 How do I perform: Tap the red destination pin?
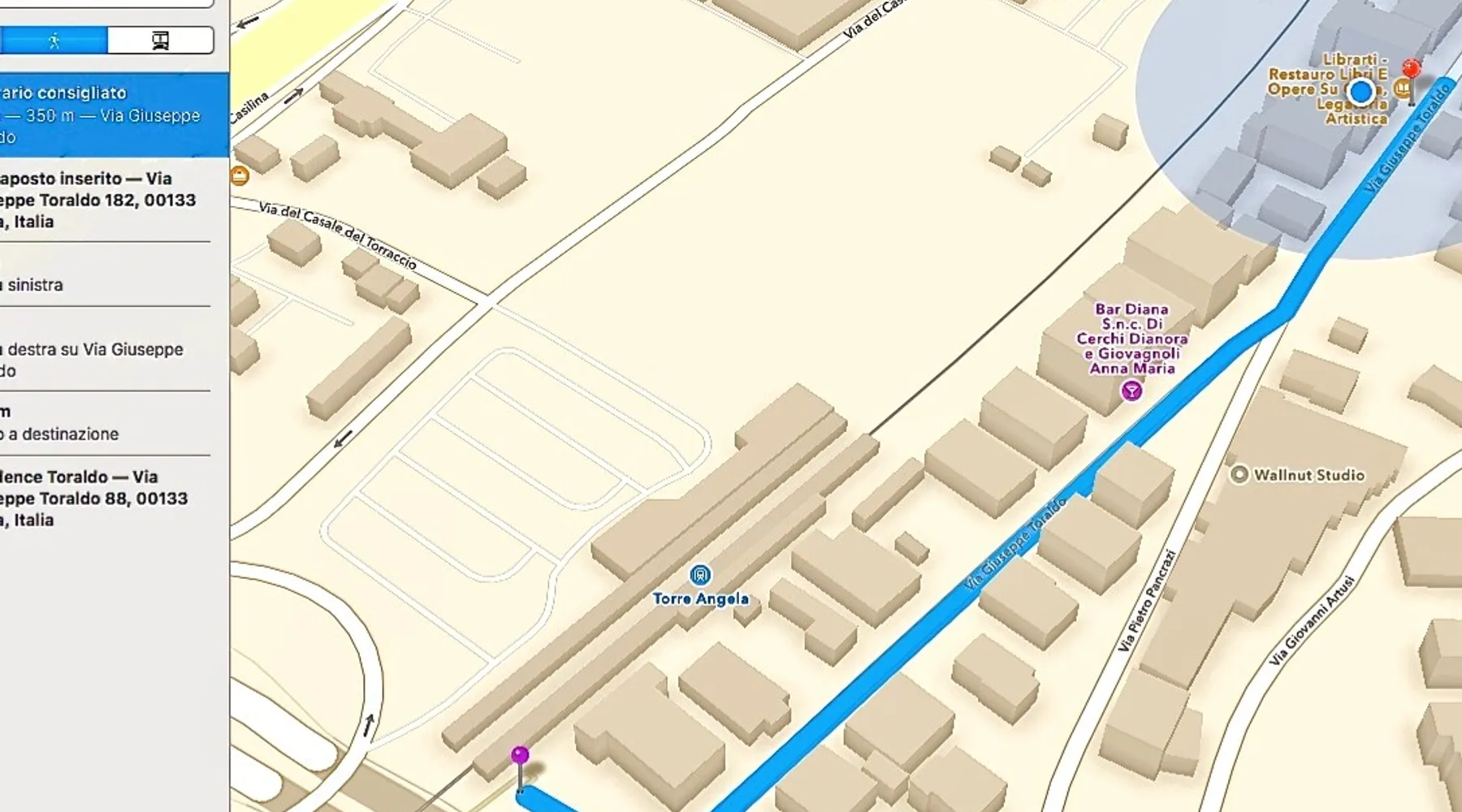point(1412,69)
